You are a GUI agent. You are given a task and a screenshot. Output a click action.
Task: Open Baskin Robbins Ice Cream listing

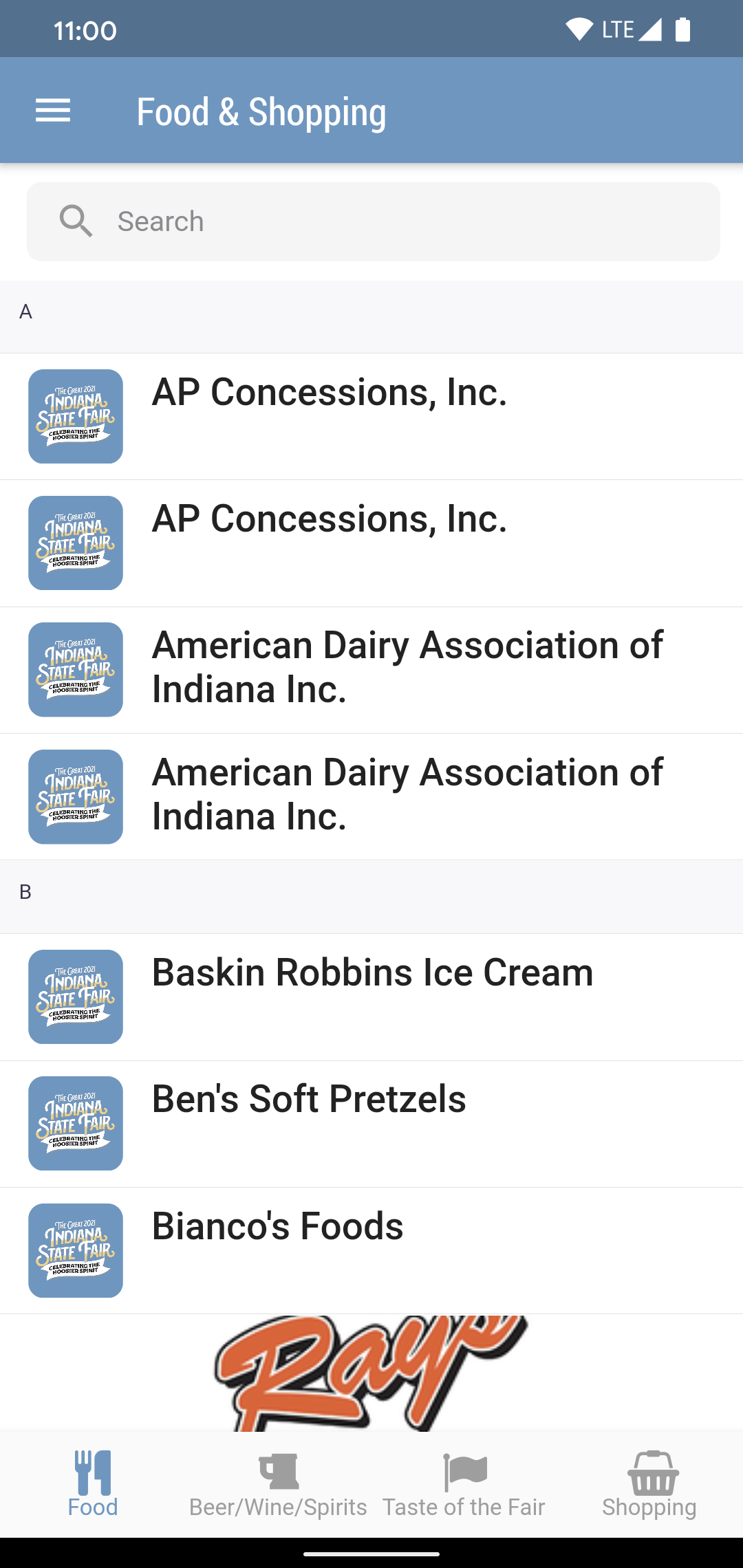point(371,997)
